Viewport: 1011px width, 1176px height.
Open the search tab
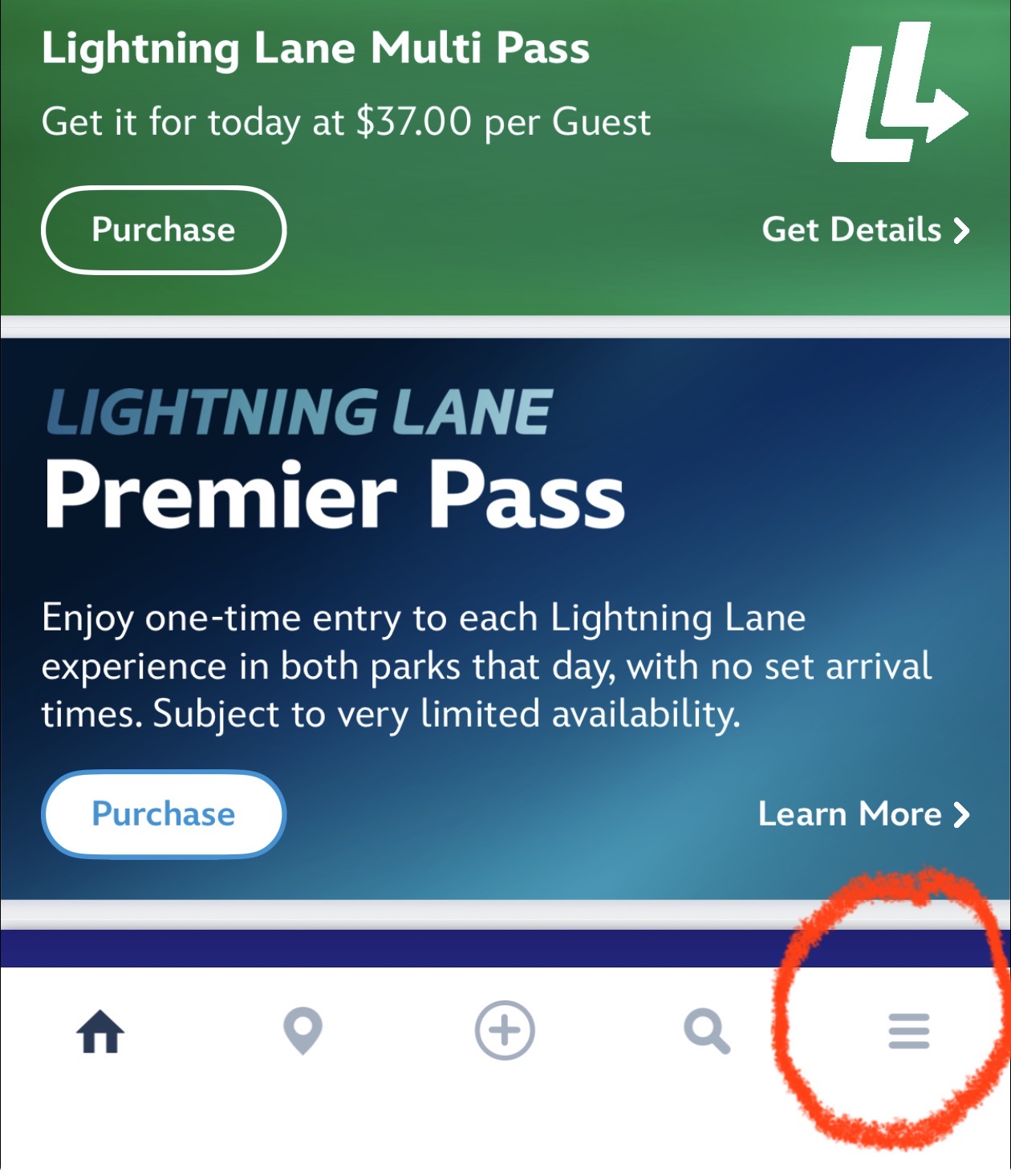coord(707,1031)
